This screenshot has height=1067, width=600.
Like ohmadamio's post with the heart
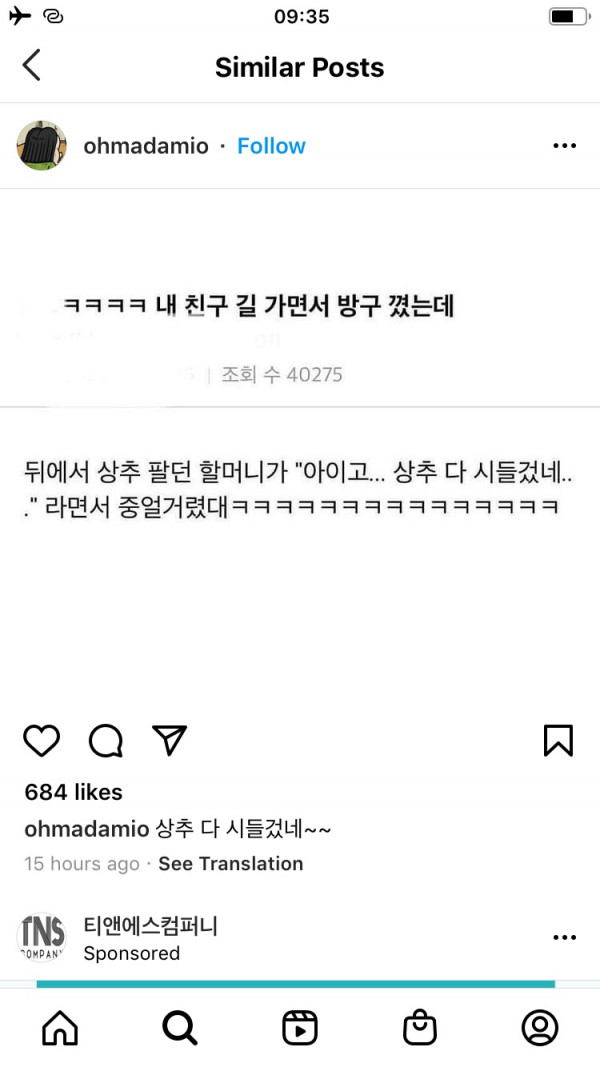[41, 740]
